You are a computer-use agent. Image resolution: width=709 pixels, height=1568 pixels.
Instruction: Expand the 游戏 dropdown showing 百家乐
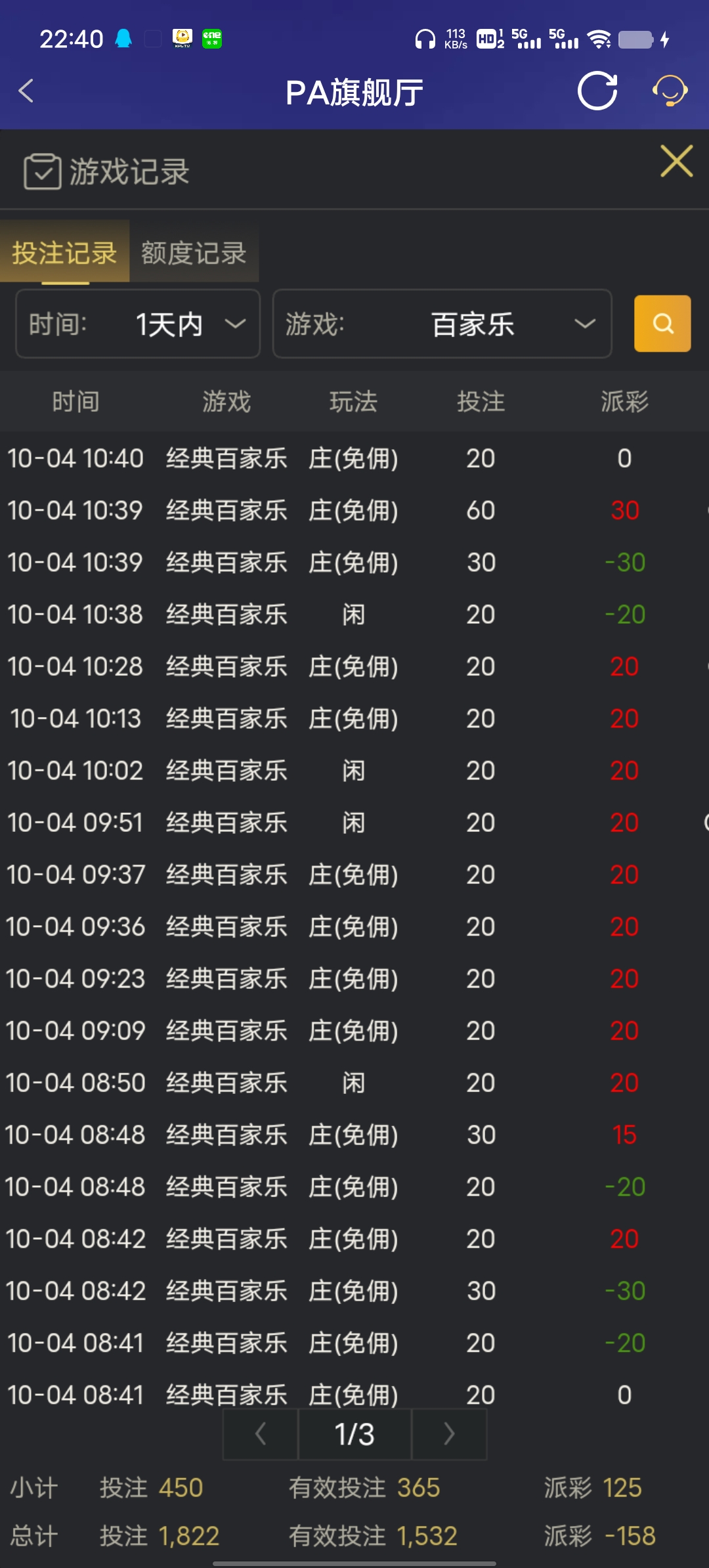point(442,324)
